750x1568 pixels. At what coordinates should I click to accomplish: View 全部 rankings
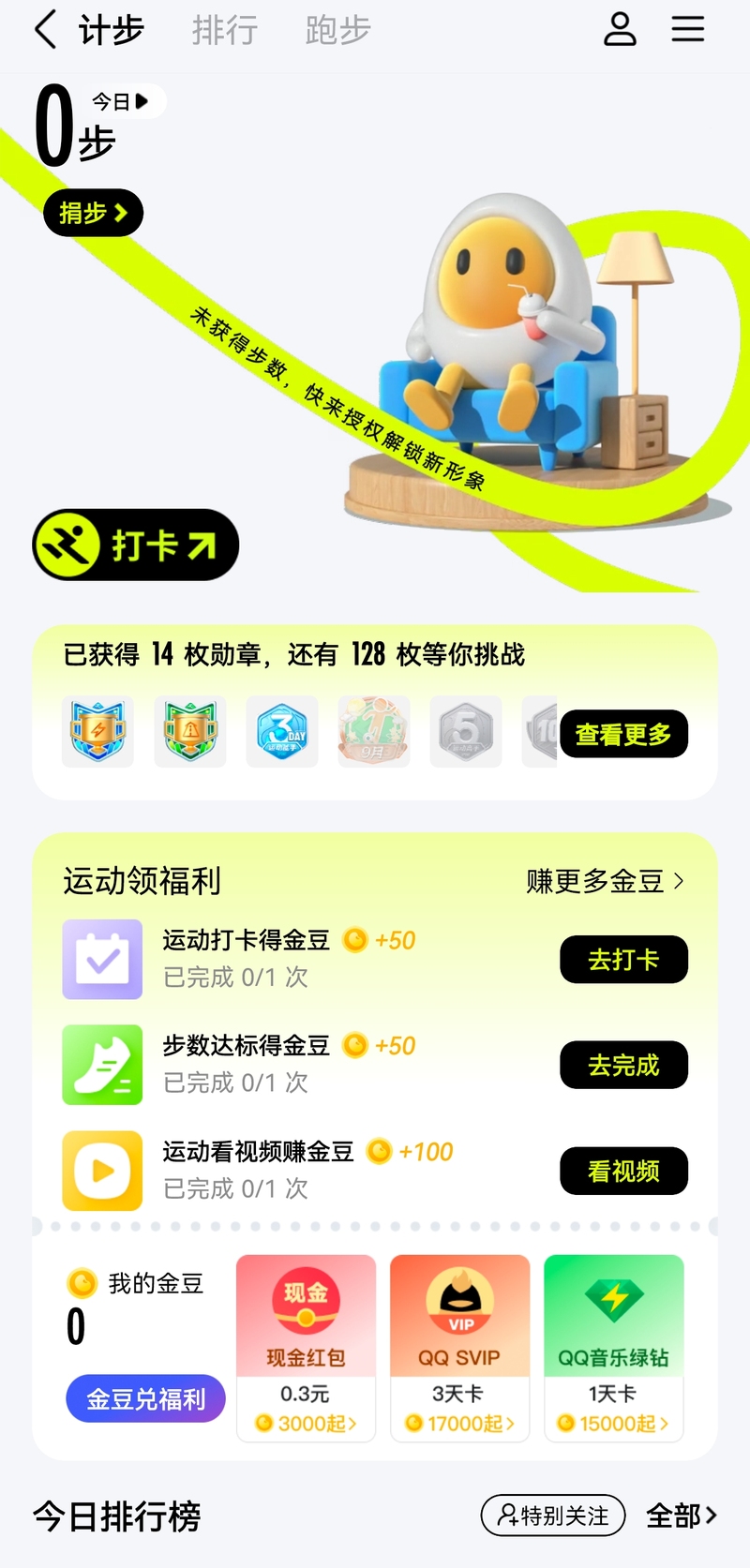pyautogui.click(x=681, y=1515)
